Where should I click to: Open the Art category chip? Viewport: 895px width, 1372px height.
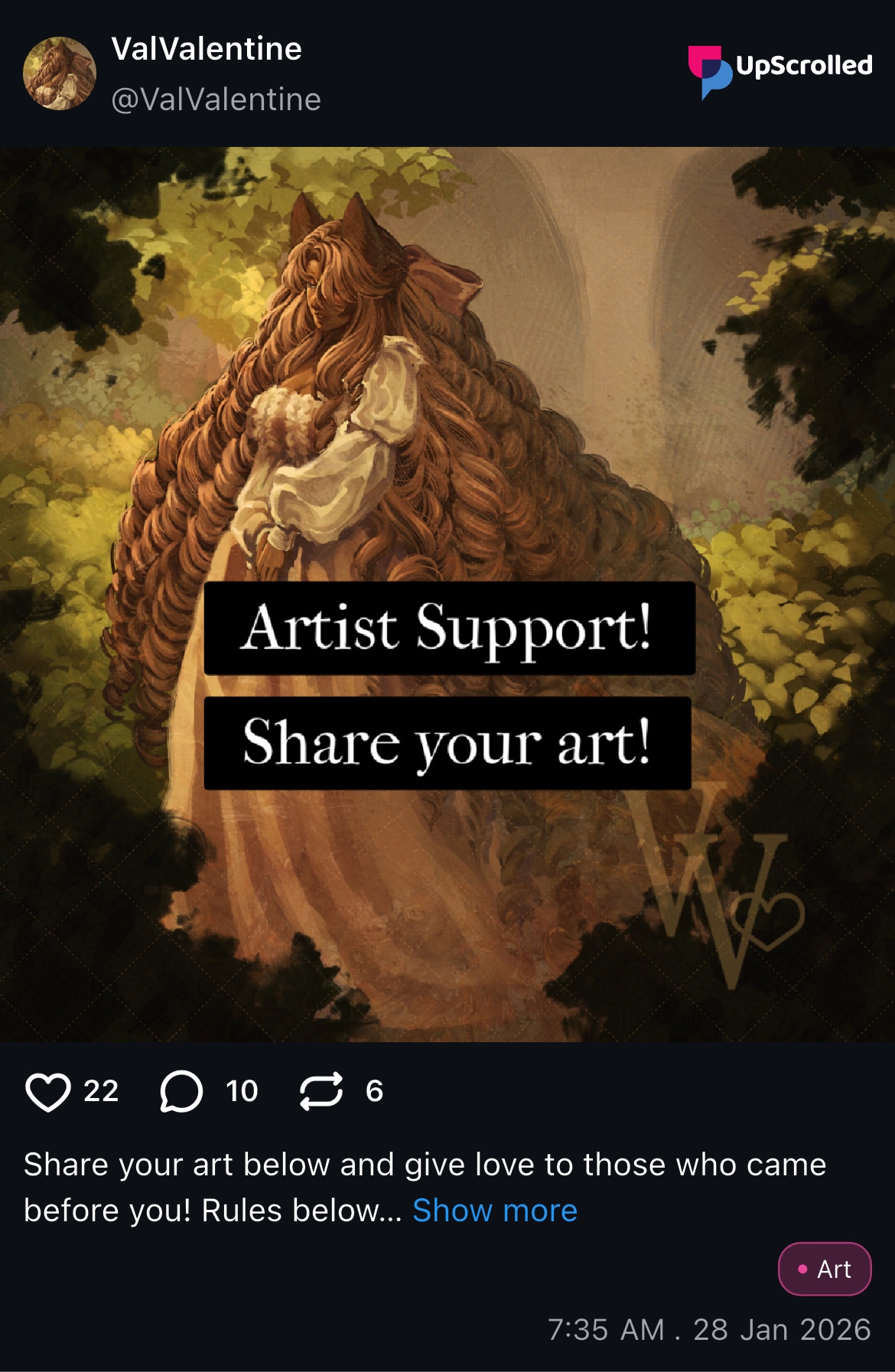coord(824,1269)
